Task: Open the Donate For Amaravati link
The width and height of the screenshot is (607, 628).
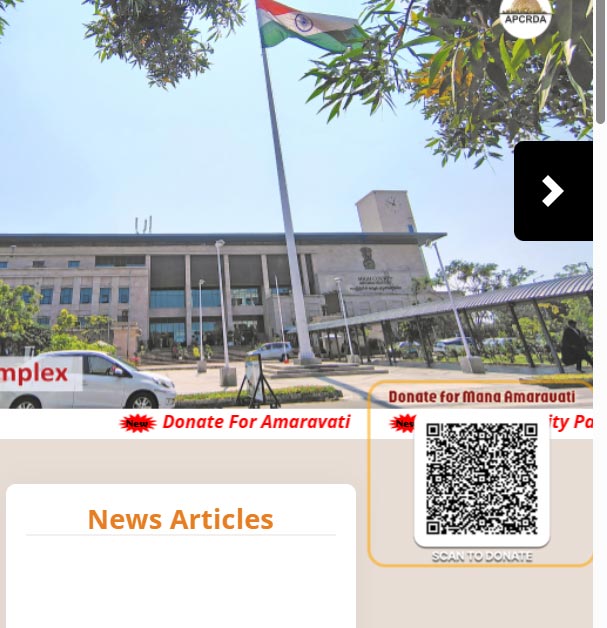Action: 256,422
